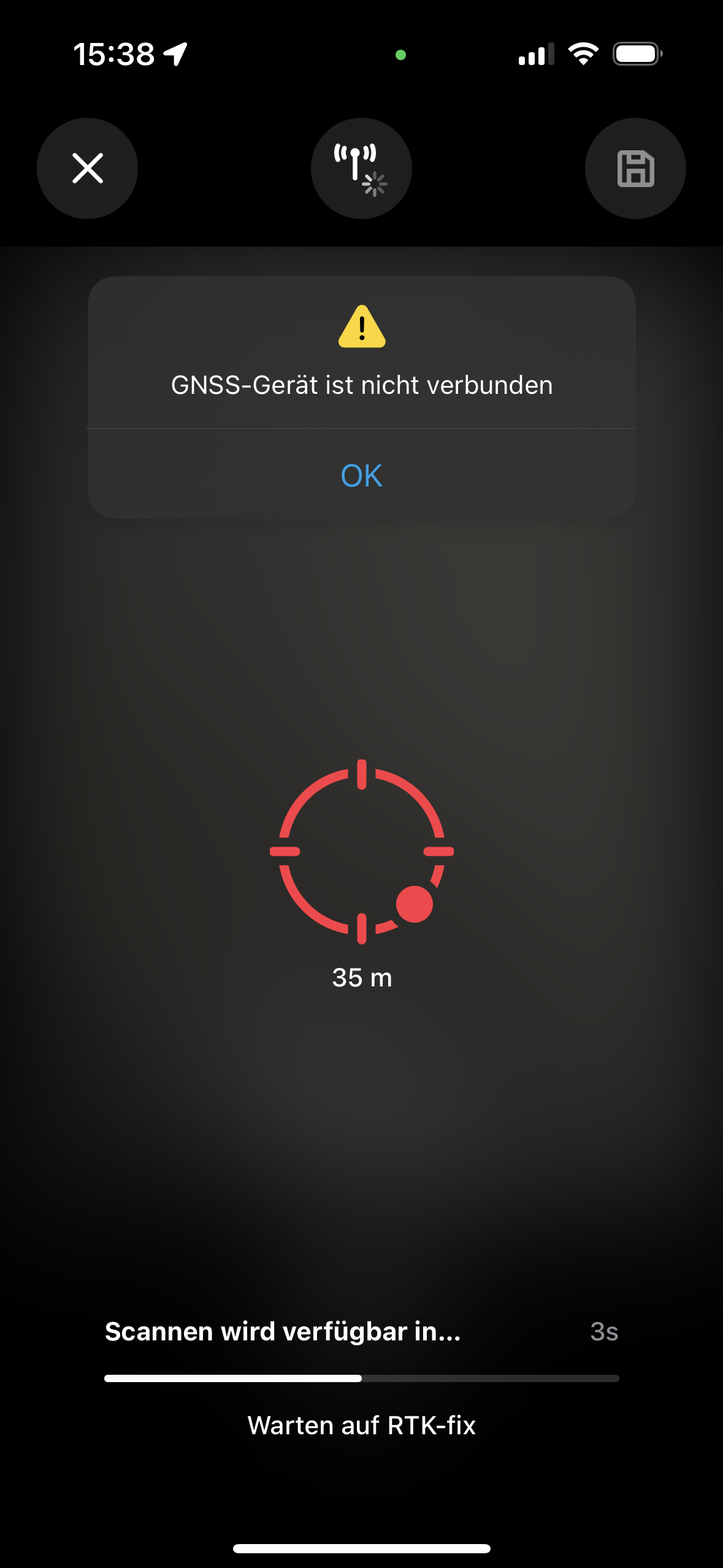
Task: Dismiss the GNSS warning with OK
Action: (x=361, y=475)
